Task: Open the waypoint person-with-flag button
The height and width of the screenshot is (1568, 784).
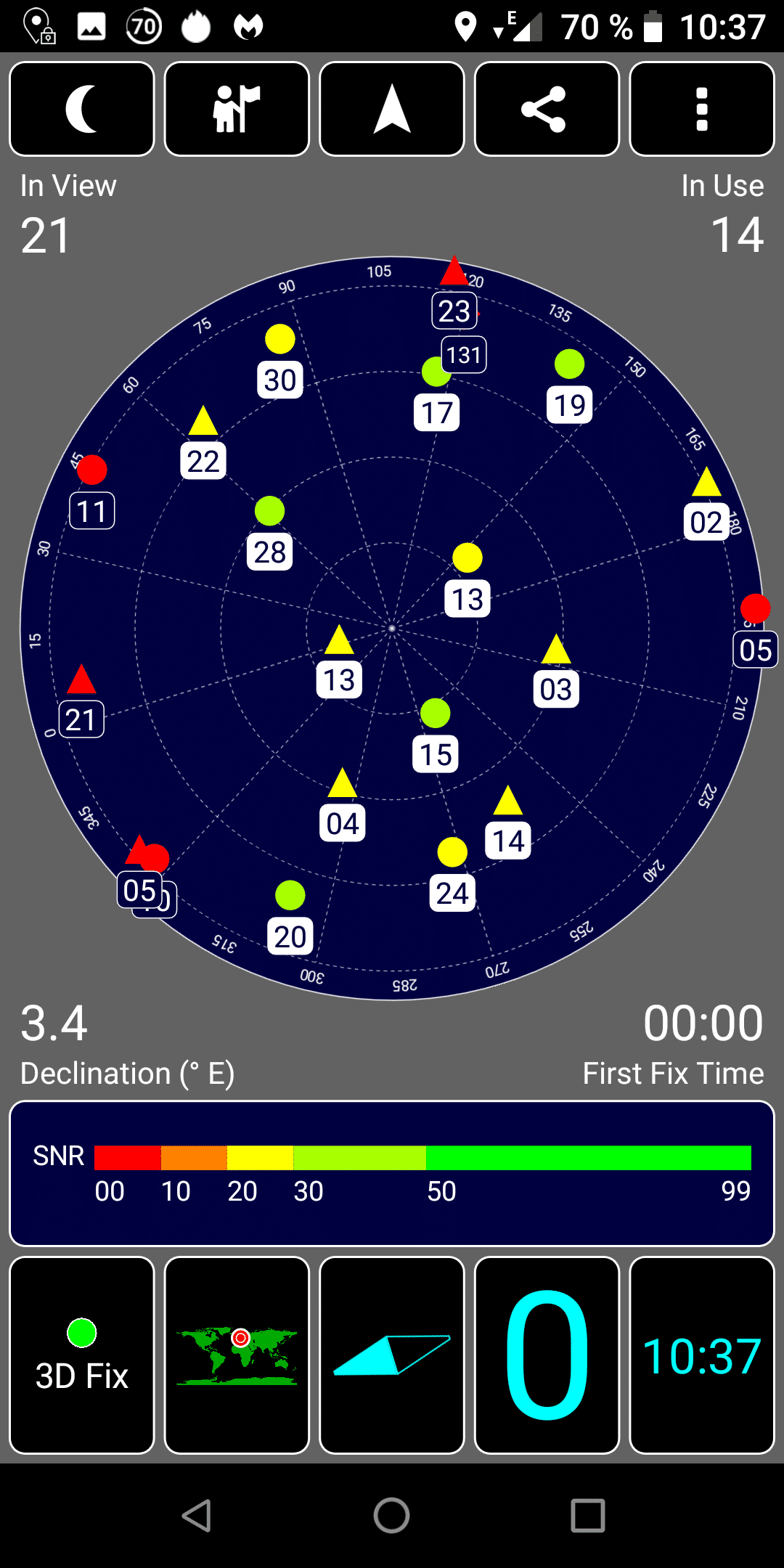Action: (x=237, y=109)
